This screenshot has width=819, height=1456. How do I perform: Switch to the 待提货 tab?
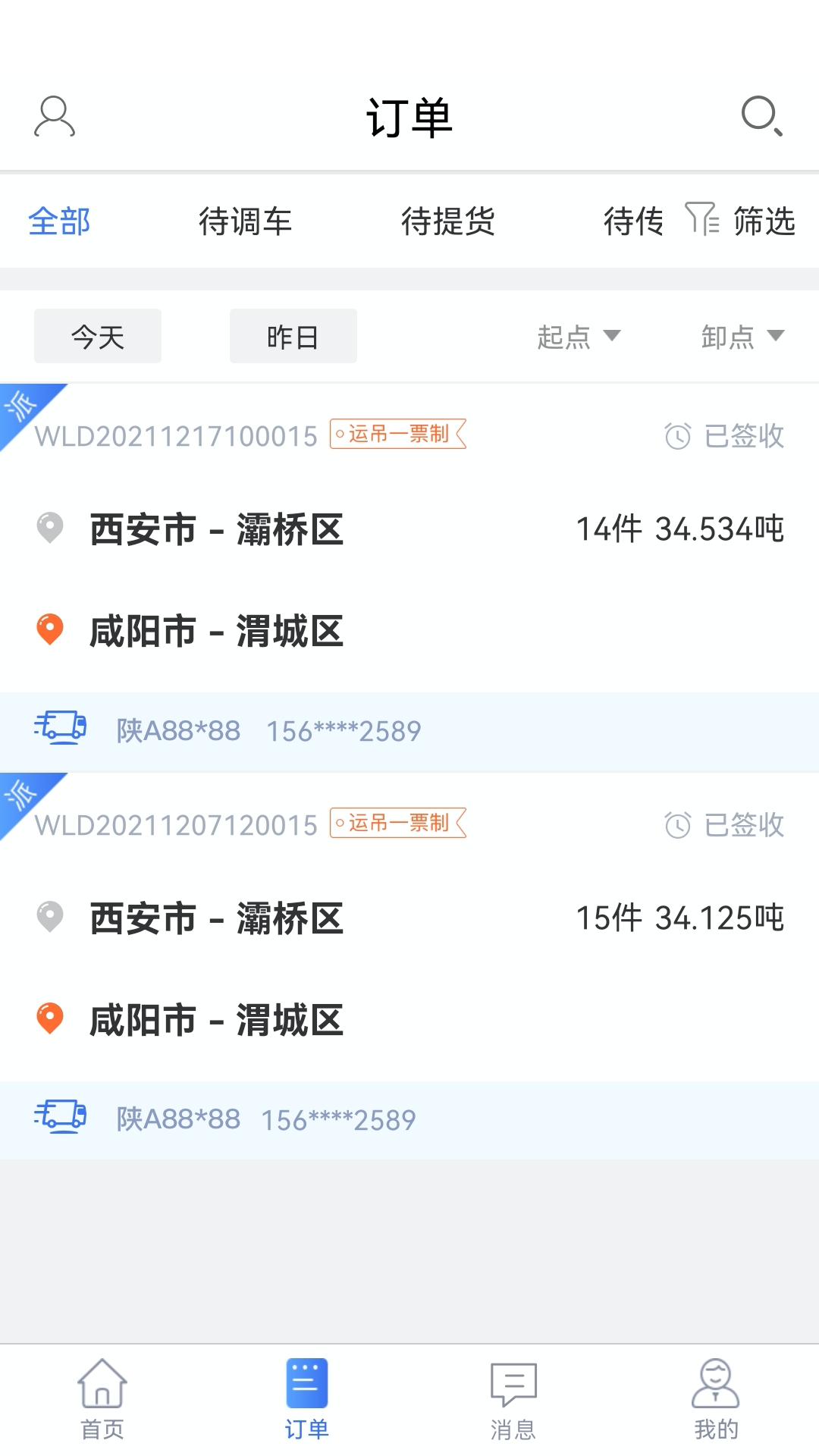pyautogui.click(x=450, y=221)
